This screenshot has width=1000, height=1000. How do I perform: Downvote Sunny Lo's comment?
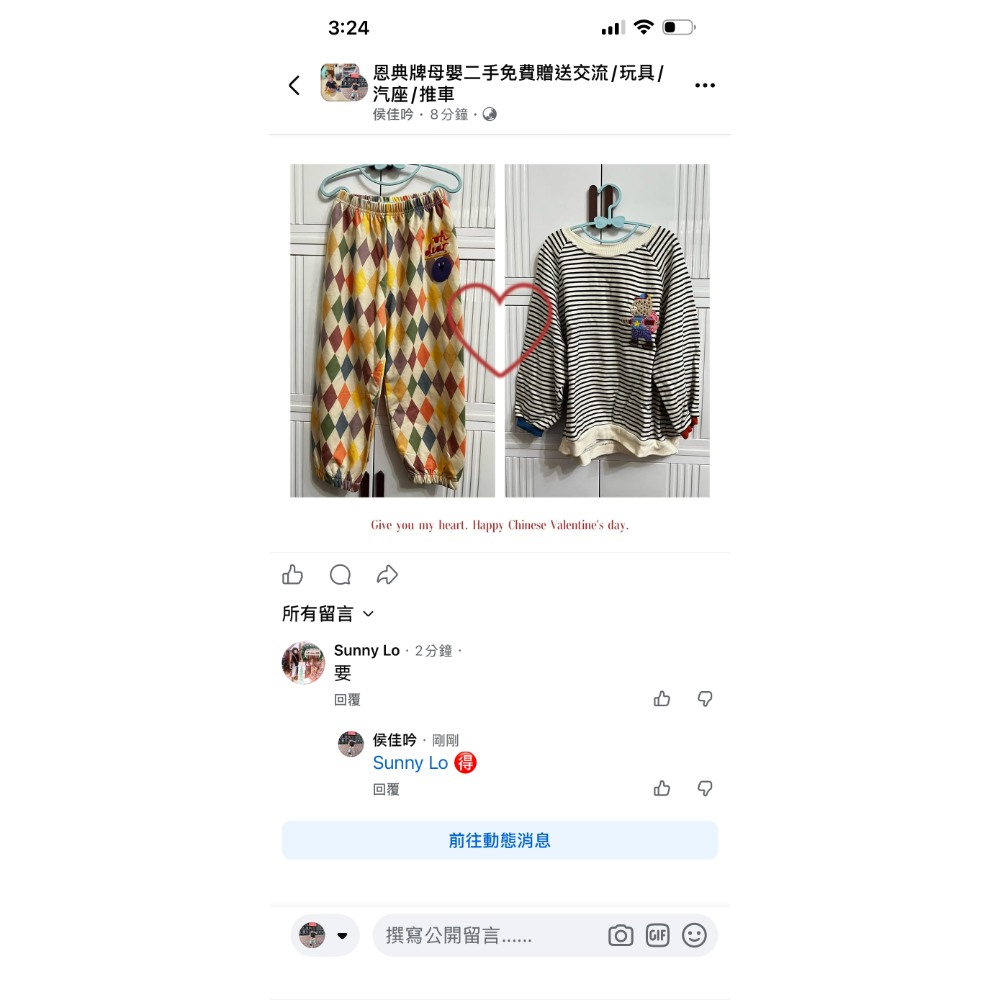705,699
